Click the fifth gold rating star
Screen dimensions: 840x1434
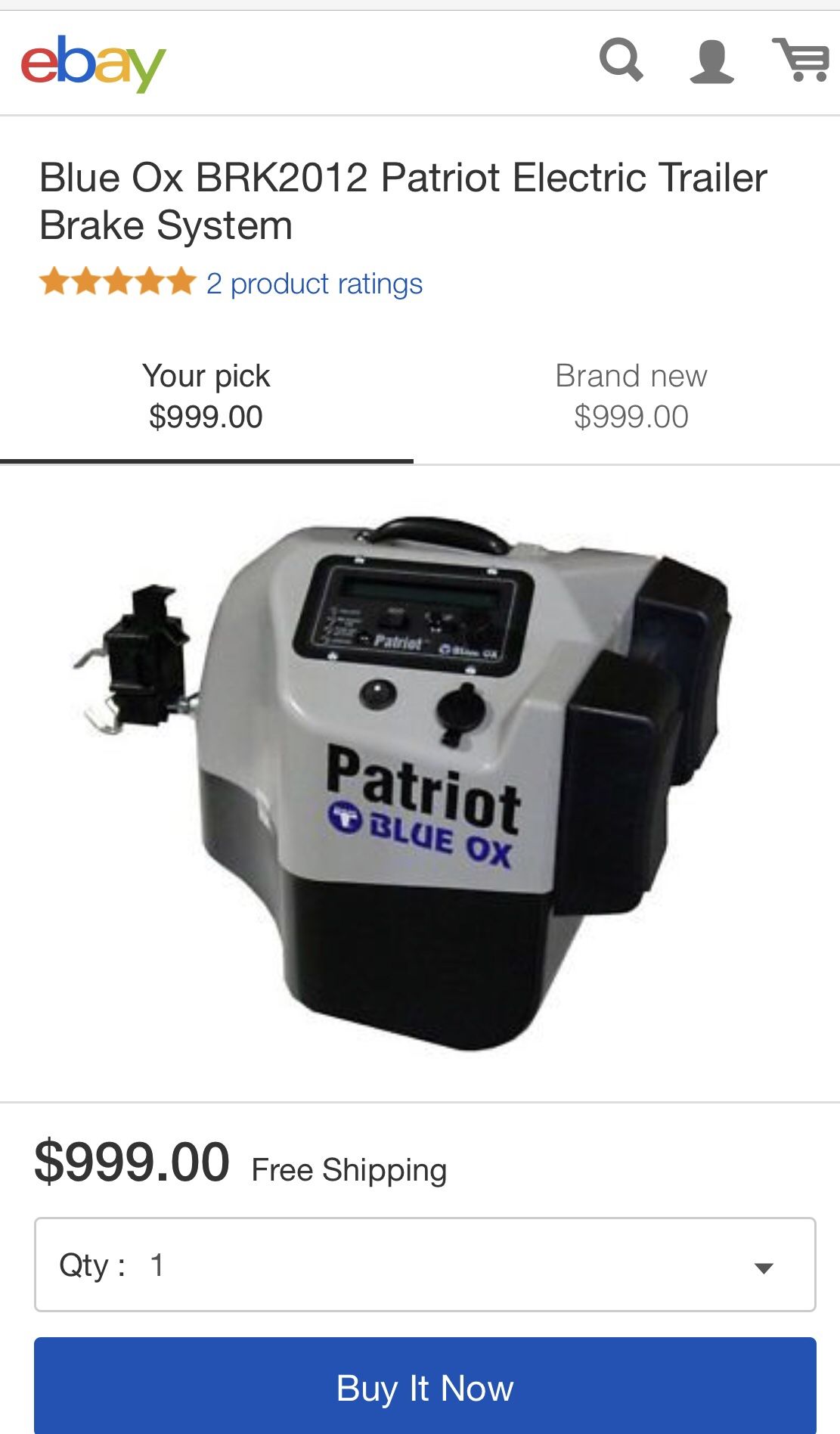coord(180,284)
